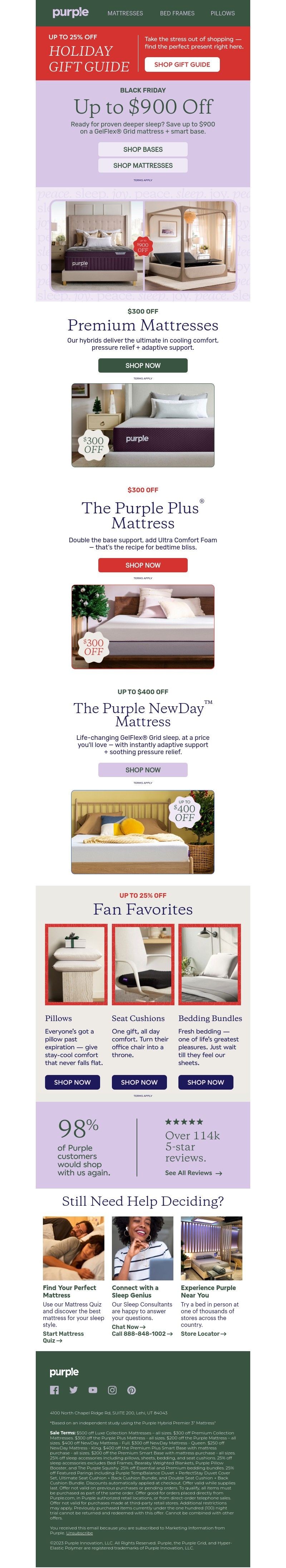
Task: Tap the Shop Gift Guide button
Action: [x=182, y=65]
